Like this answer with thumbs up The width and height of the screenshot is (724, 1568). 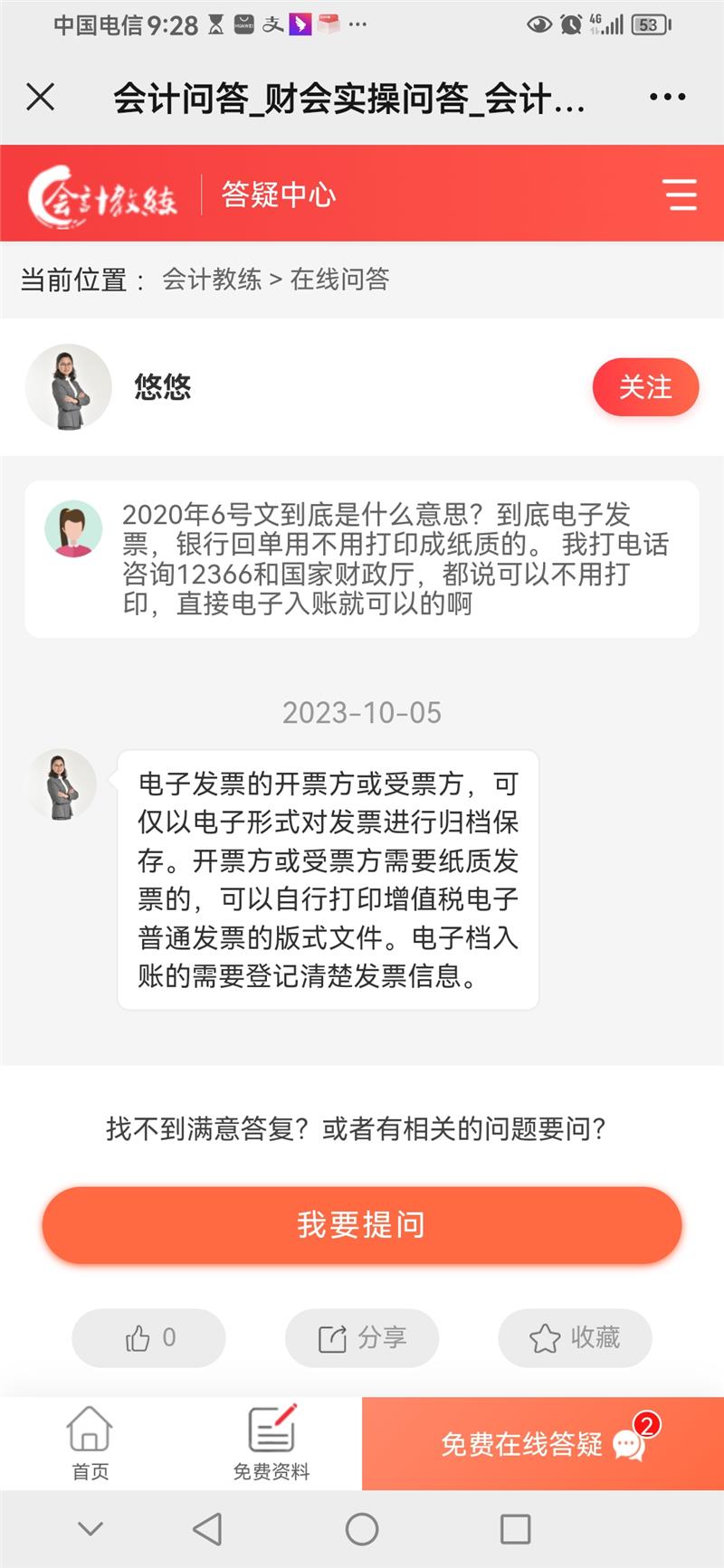(x=148, y=1337)
